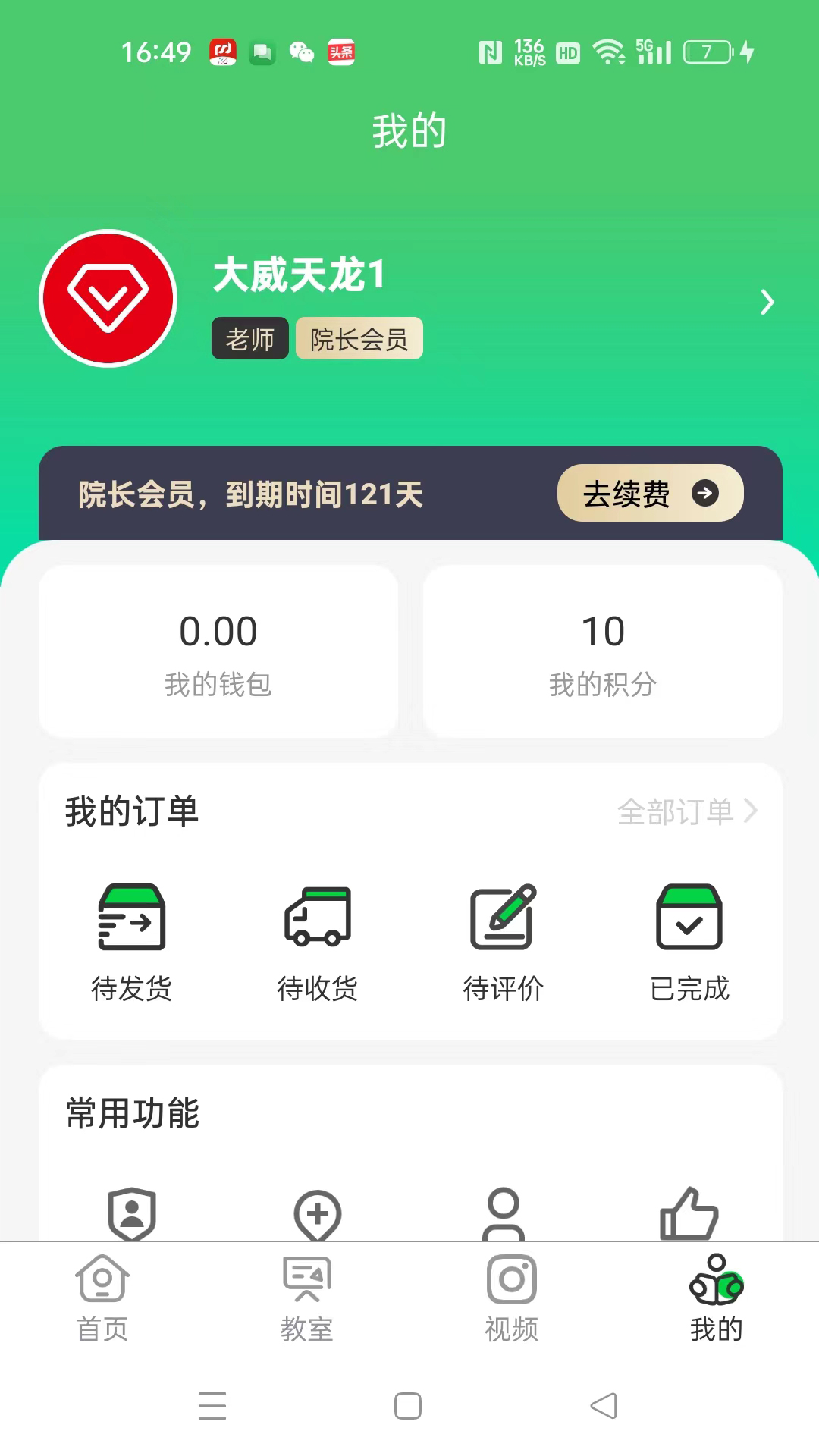Tap the 头条 icon in the status bar
The width and height of the screenshot is (819, 1456).
[x=343, y=53]
